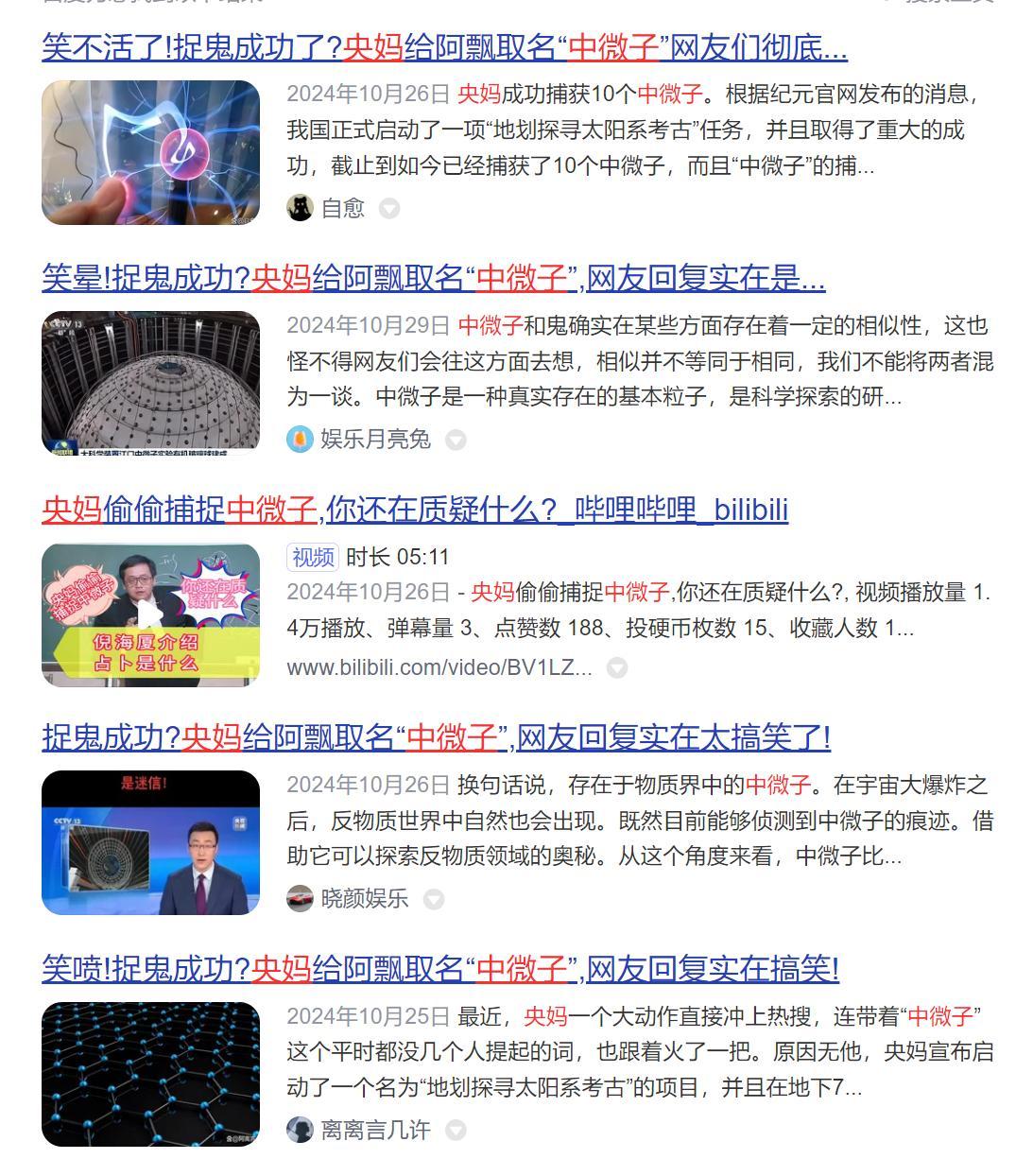Expand the dropdown arrow next to 自愈
1033x1176 pixels.
(x=389, y=209)
